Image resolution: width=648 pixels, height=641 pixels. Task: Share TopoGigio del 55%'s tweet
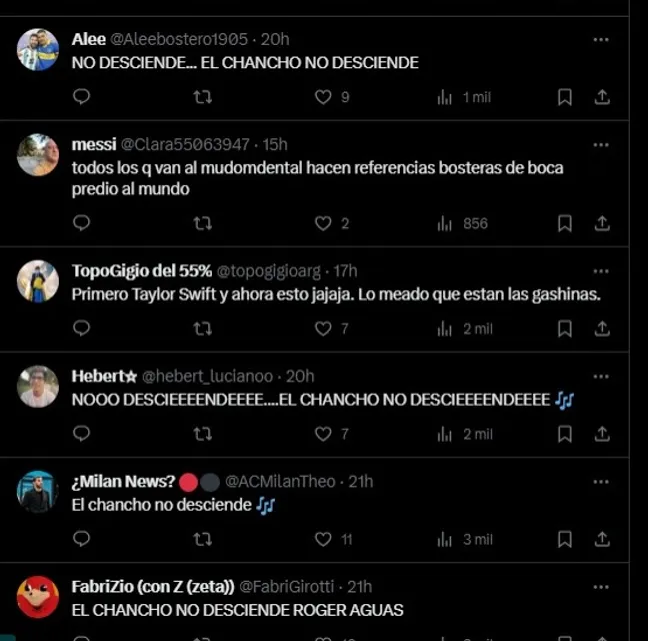click(x=602, y=328)
